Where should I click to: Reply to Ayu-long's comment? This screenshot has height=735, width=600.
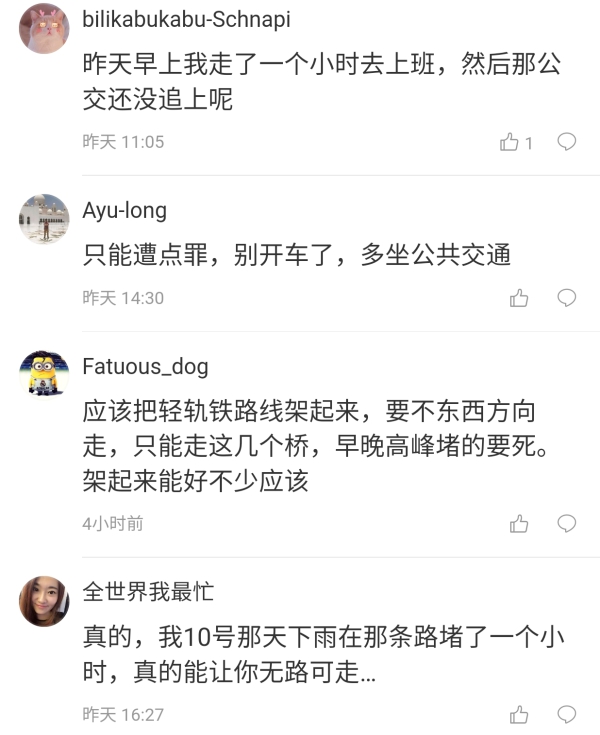click(566, 298)
